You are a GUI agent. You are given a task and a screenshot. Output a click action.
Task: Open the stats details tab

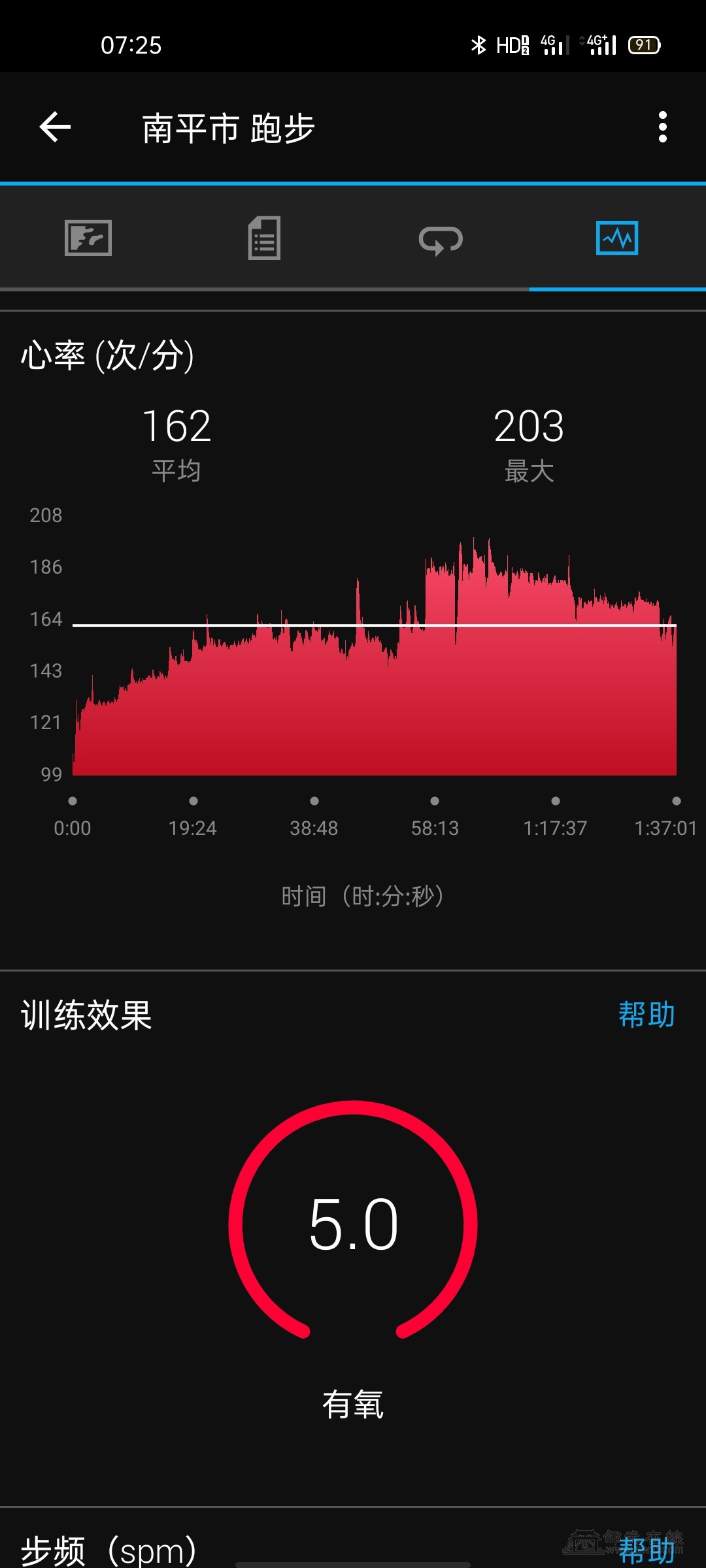[x=264, y=238]
